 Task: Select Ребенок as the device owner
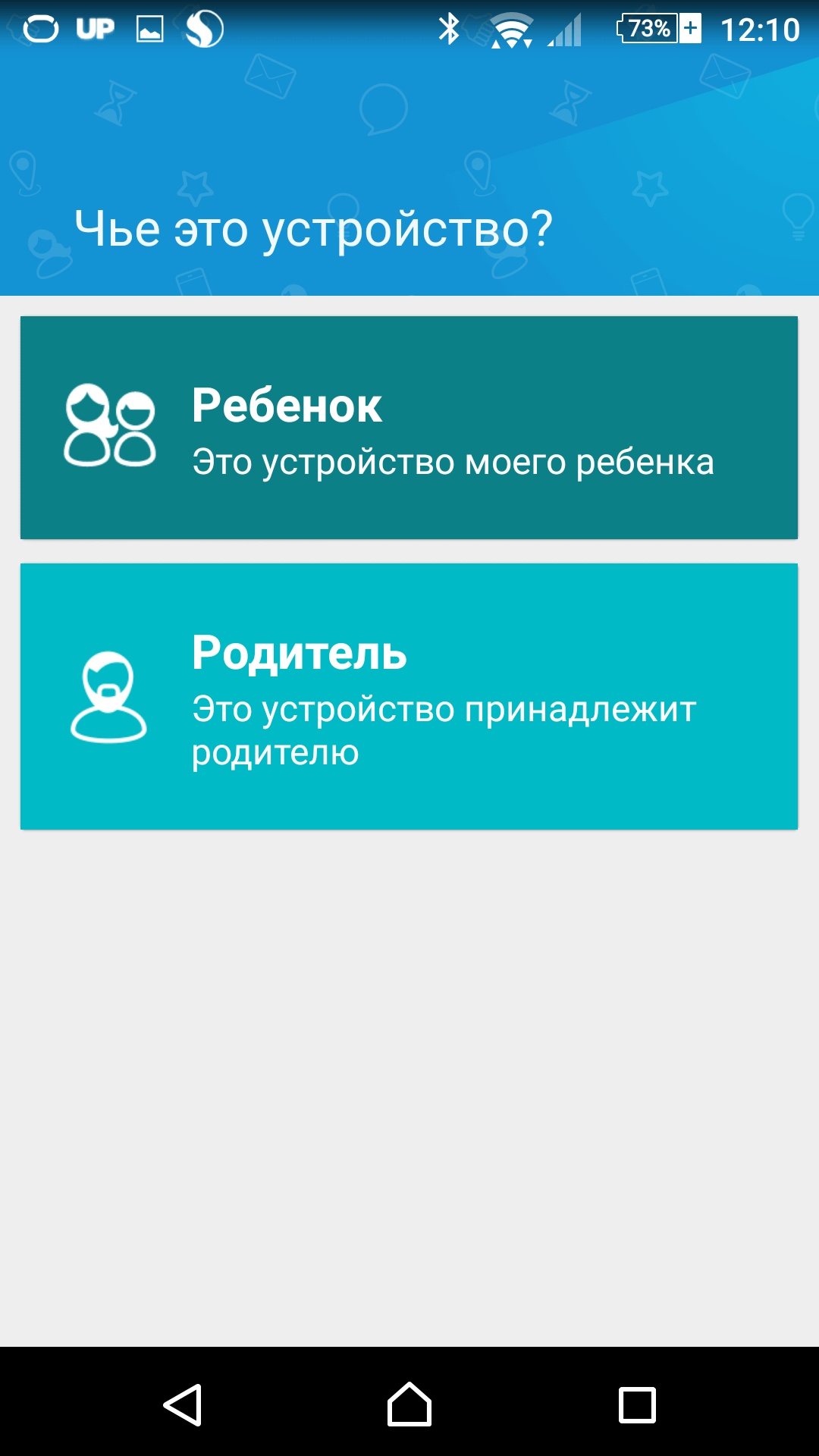click(x=409, y=428)
